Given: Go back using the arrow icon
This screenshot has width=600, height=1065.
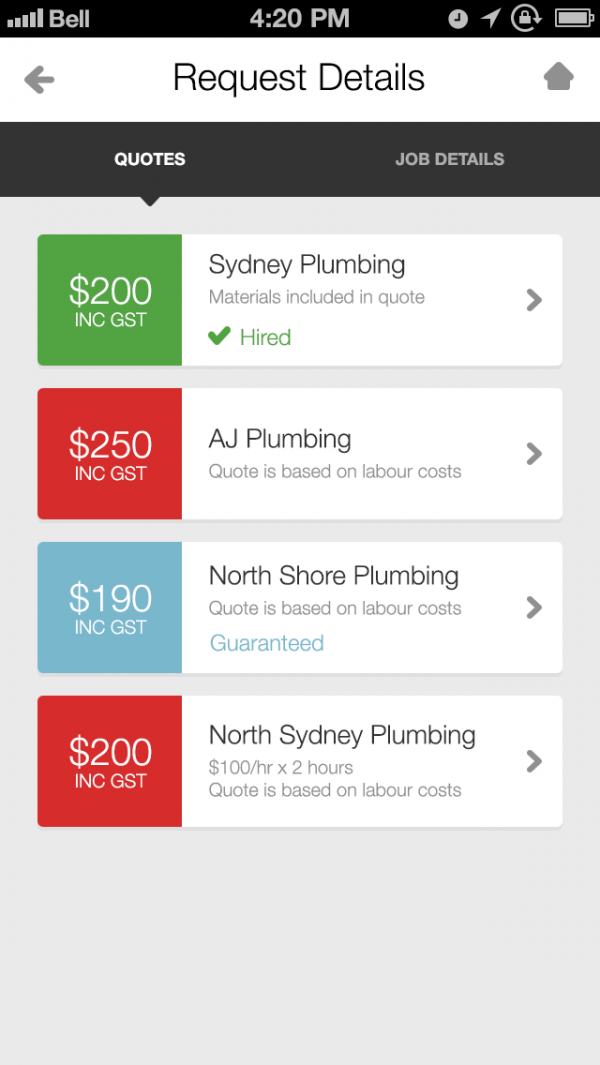Looking at the screenshot, I should click(39, 79).
